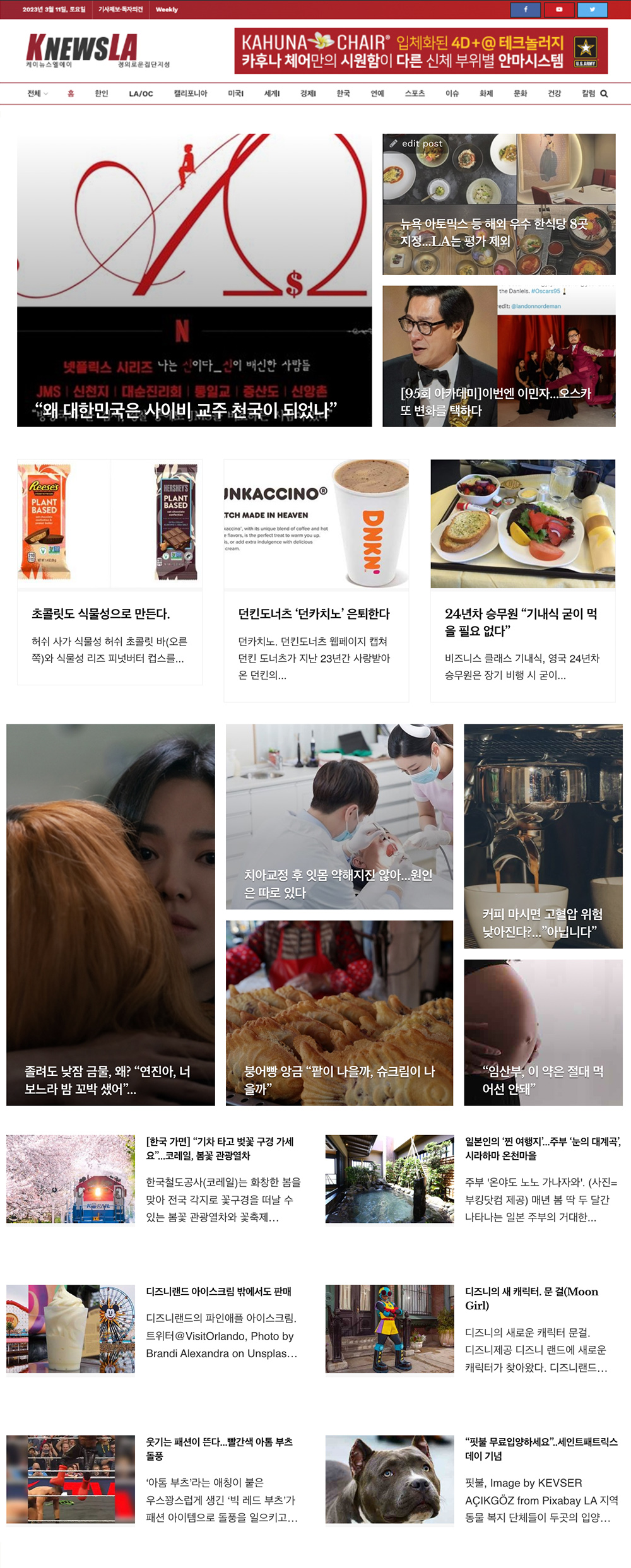631x1568 pixels.
Task: View the 치아교정 후 잇몸 article
Action: click(x=338, y=883)
